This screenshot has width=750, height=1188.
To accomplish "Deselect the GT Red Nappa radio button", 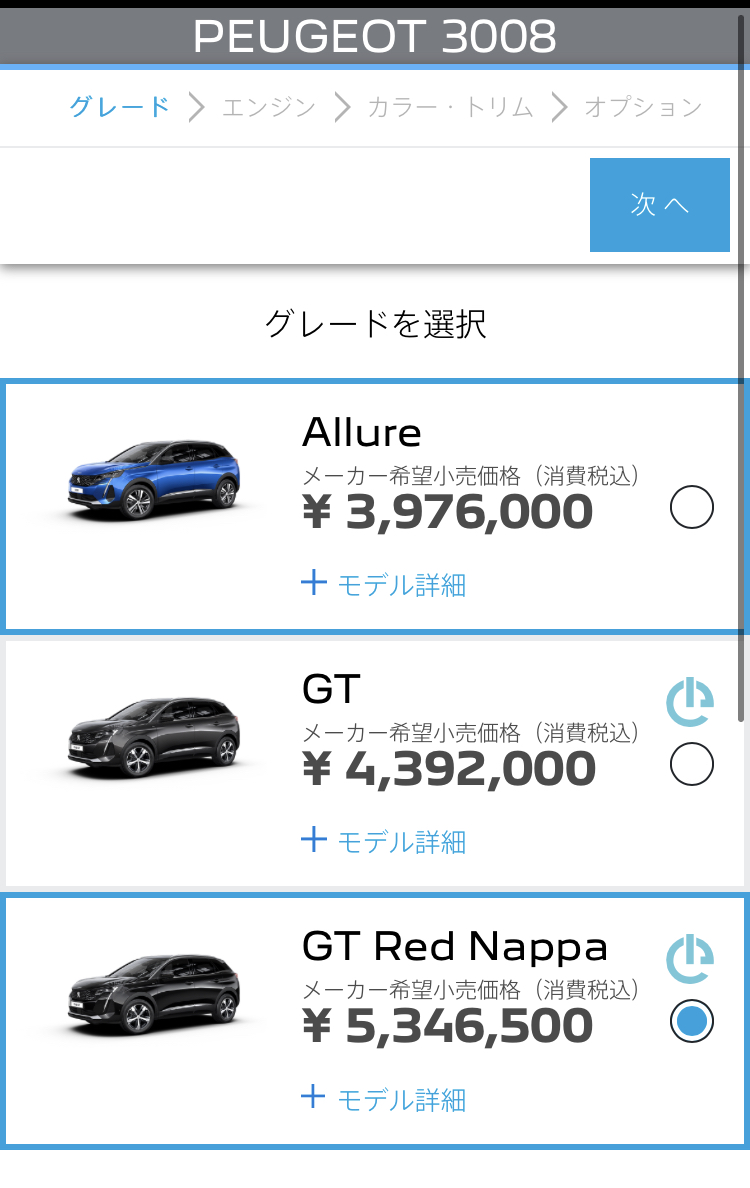I will tap(691, 1022).
